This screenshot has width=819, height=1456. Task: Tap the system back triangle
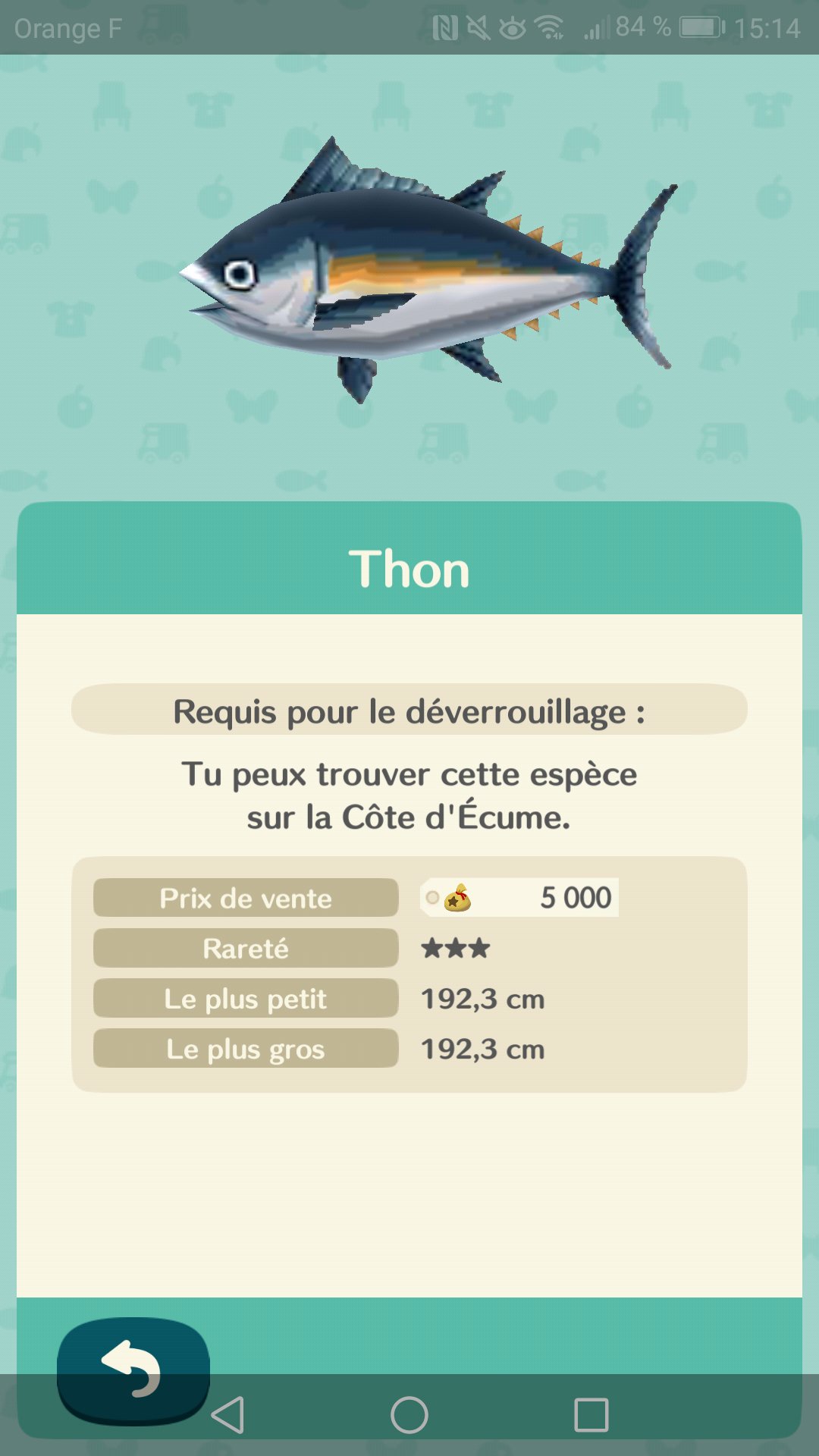click(228, 1415)
